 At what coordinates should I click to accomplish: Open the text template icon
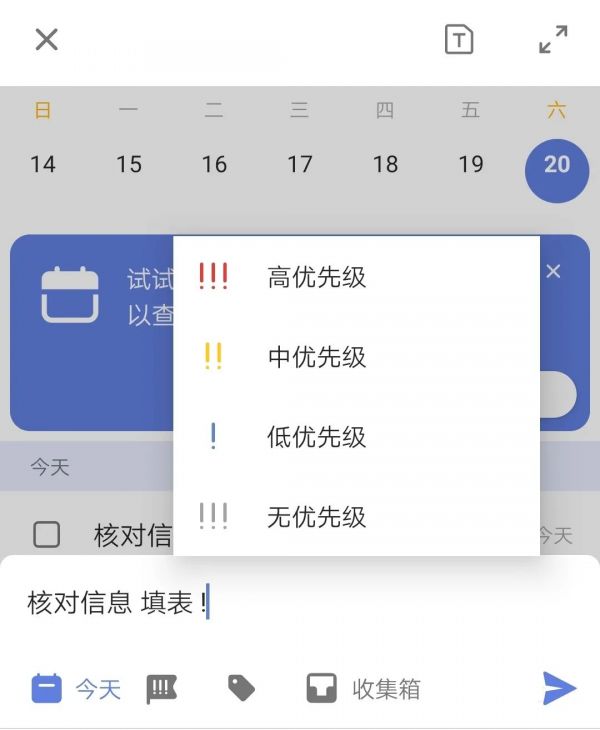tap(458, 40)
